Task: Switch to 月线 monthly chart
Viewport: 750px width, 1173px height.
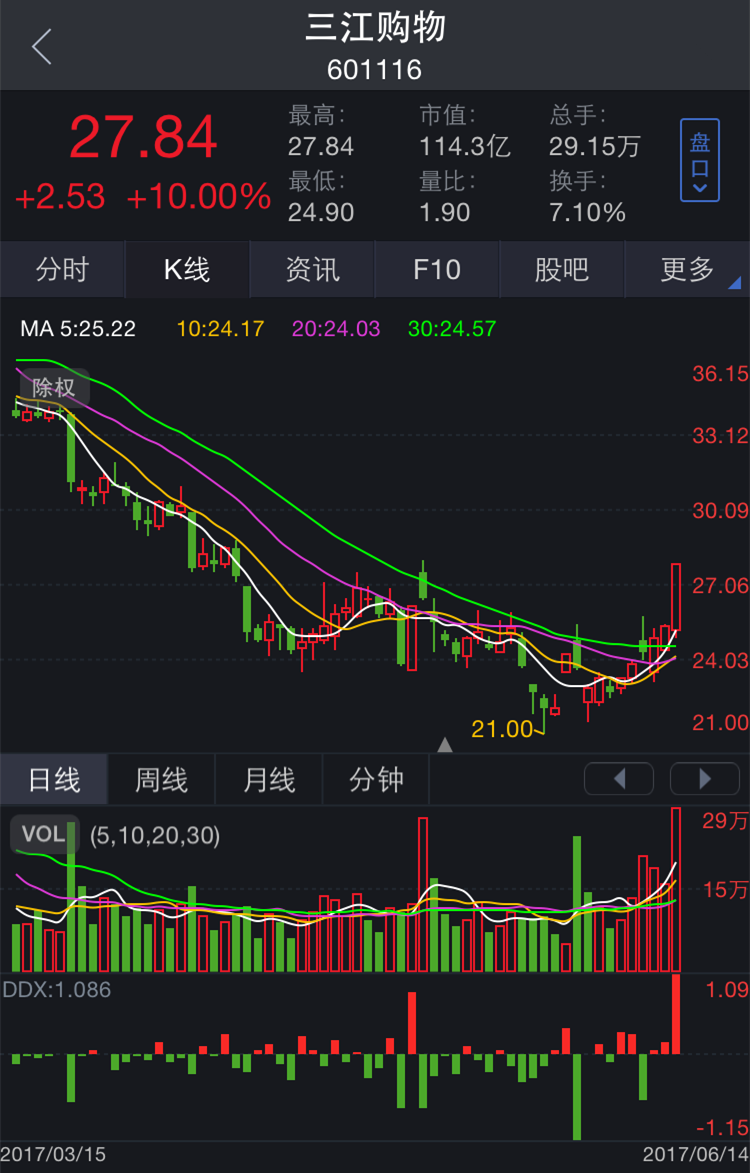Action: click(269, 780)
